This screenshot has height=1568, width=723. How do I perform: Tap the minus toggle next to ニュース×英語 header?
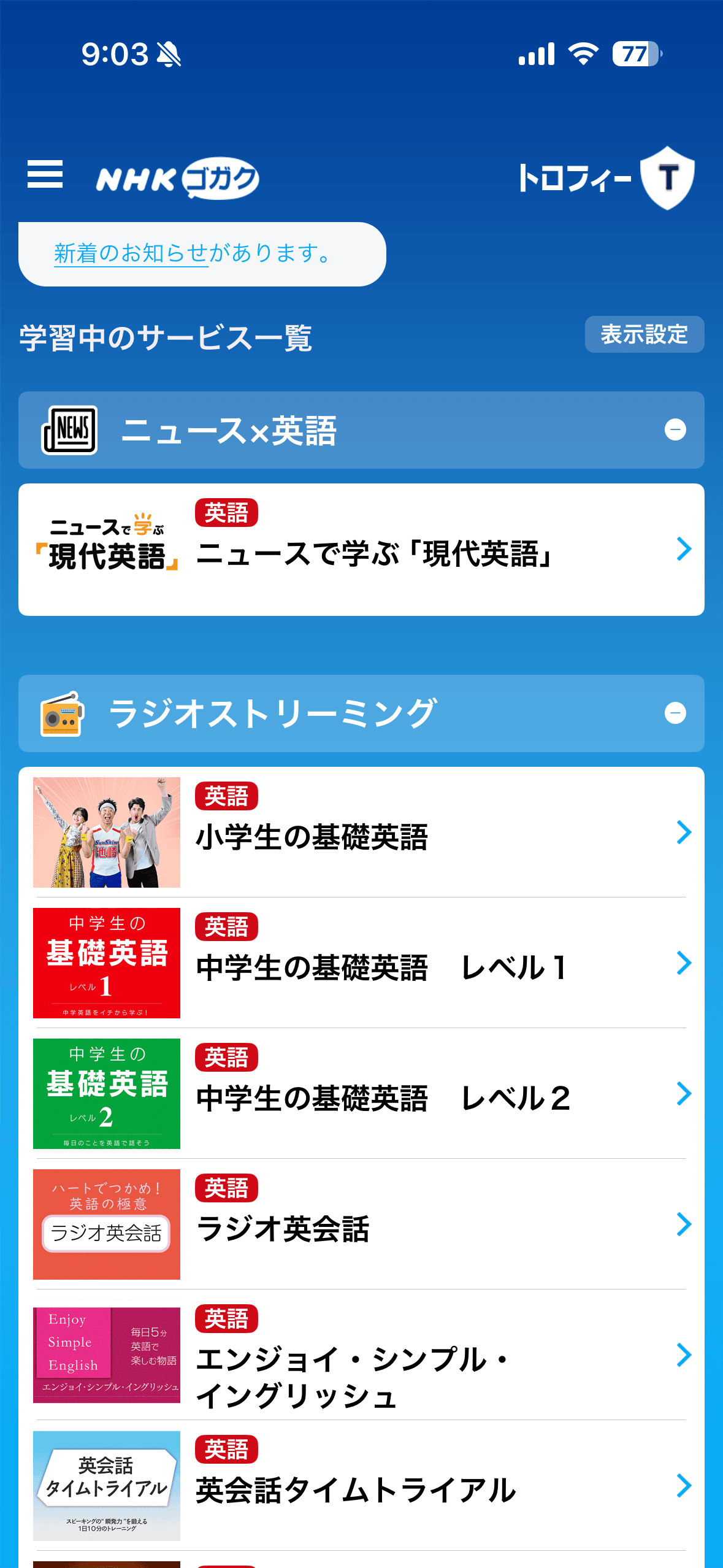coord(676,430)
